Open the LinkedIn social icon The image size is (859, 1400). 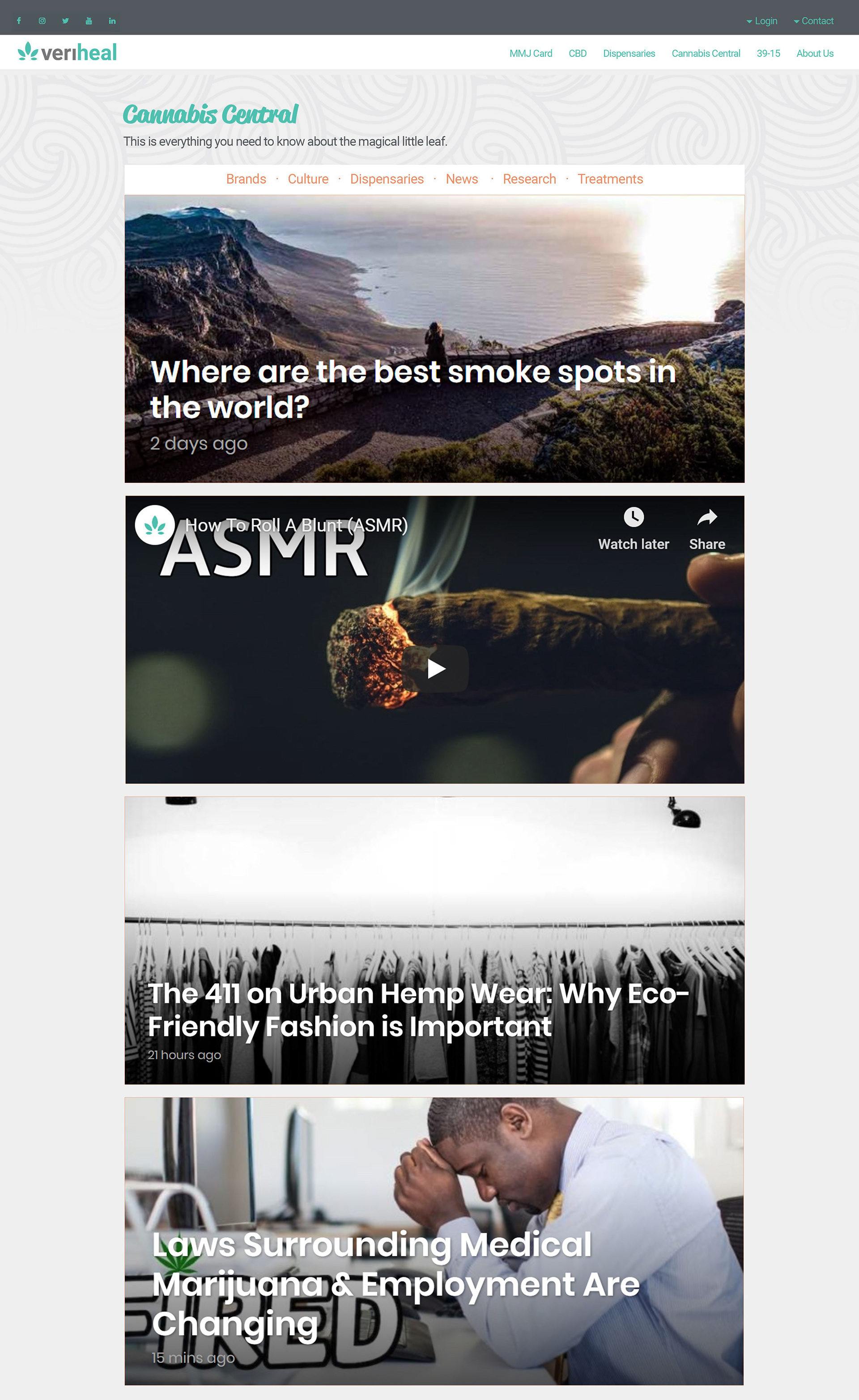pos(112,21)
